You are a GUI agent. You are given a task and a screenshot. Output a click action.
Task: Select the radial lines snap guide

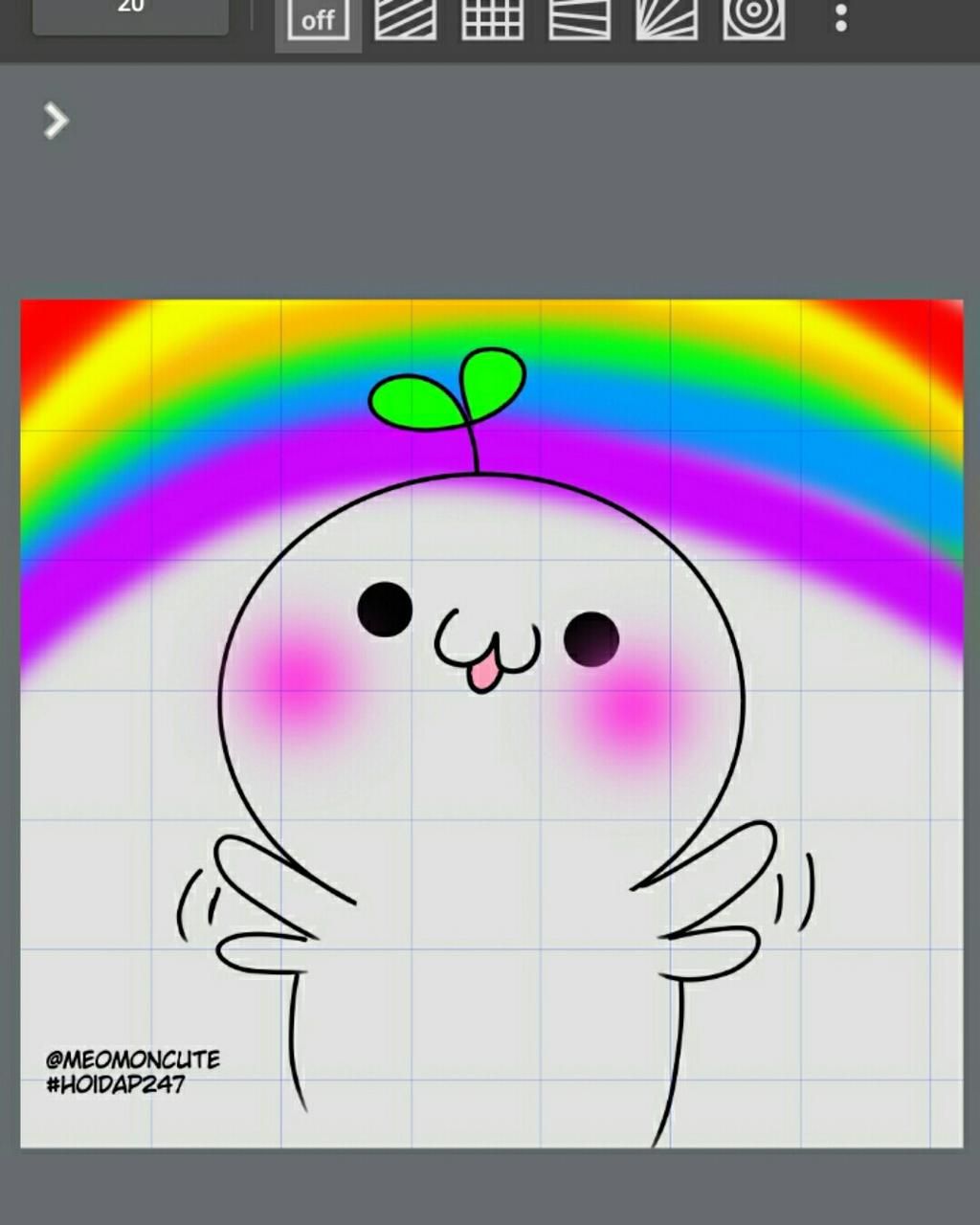[666, 19]
